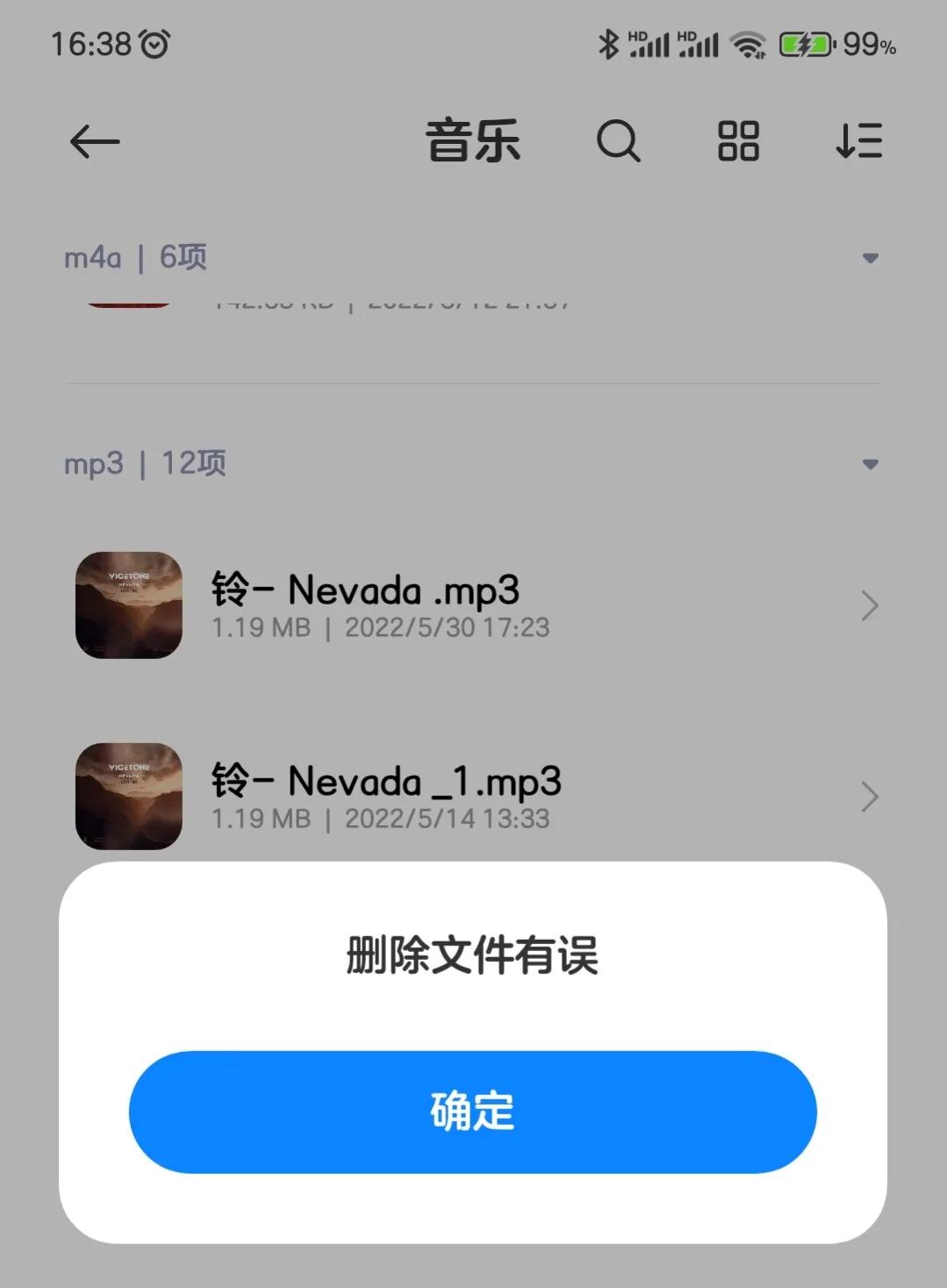
Task: Open the 铃- Nevada .mp3 album thumbnail
Action: pos(128,605)
